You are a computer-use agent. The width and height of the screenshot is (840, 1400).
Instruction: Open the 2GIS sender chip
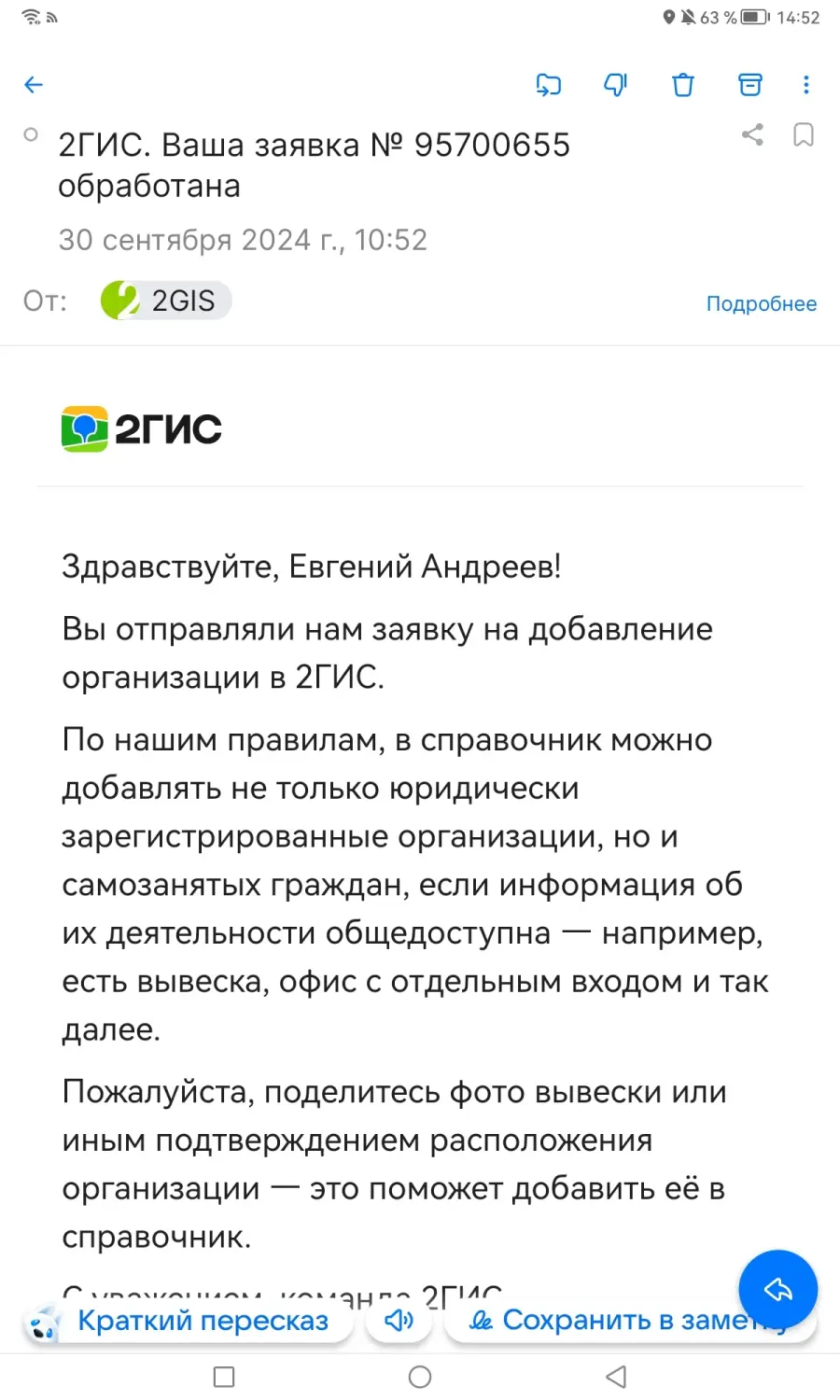[166, 301]
